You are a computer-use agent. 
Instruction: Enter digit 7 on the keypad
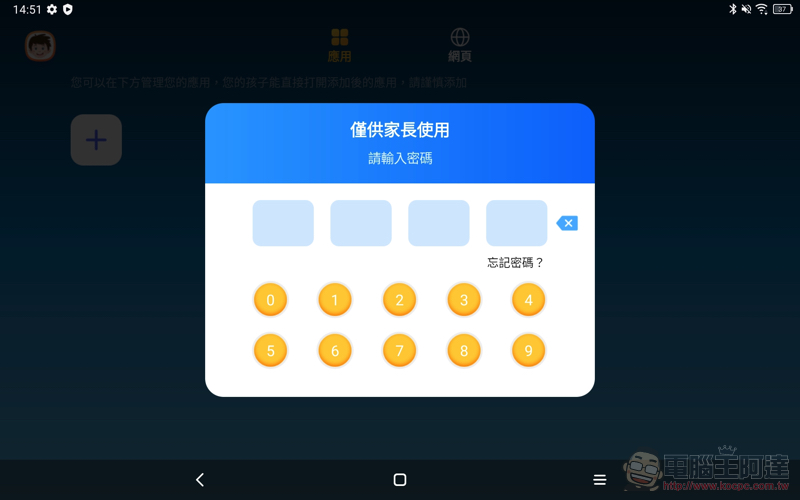coord(399,351)
